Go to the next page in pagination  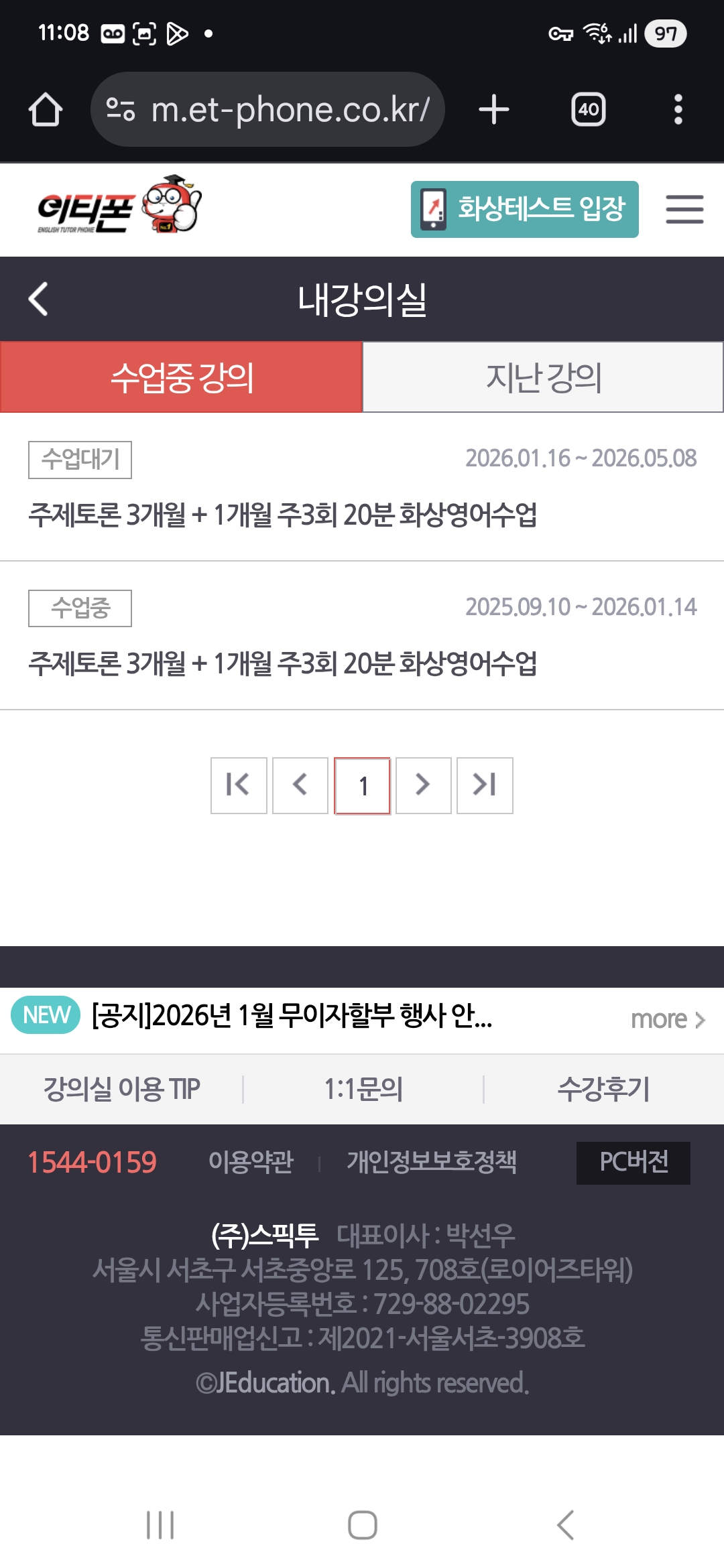click(x=423, y=785)
